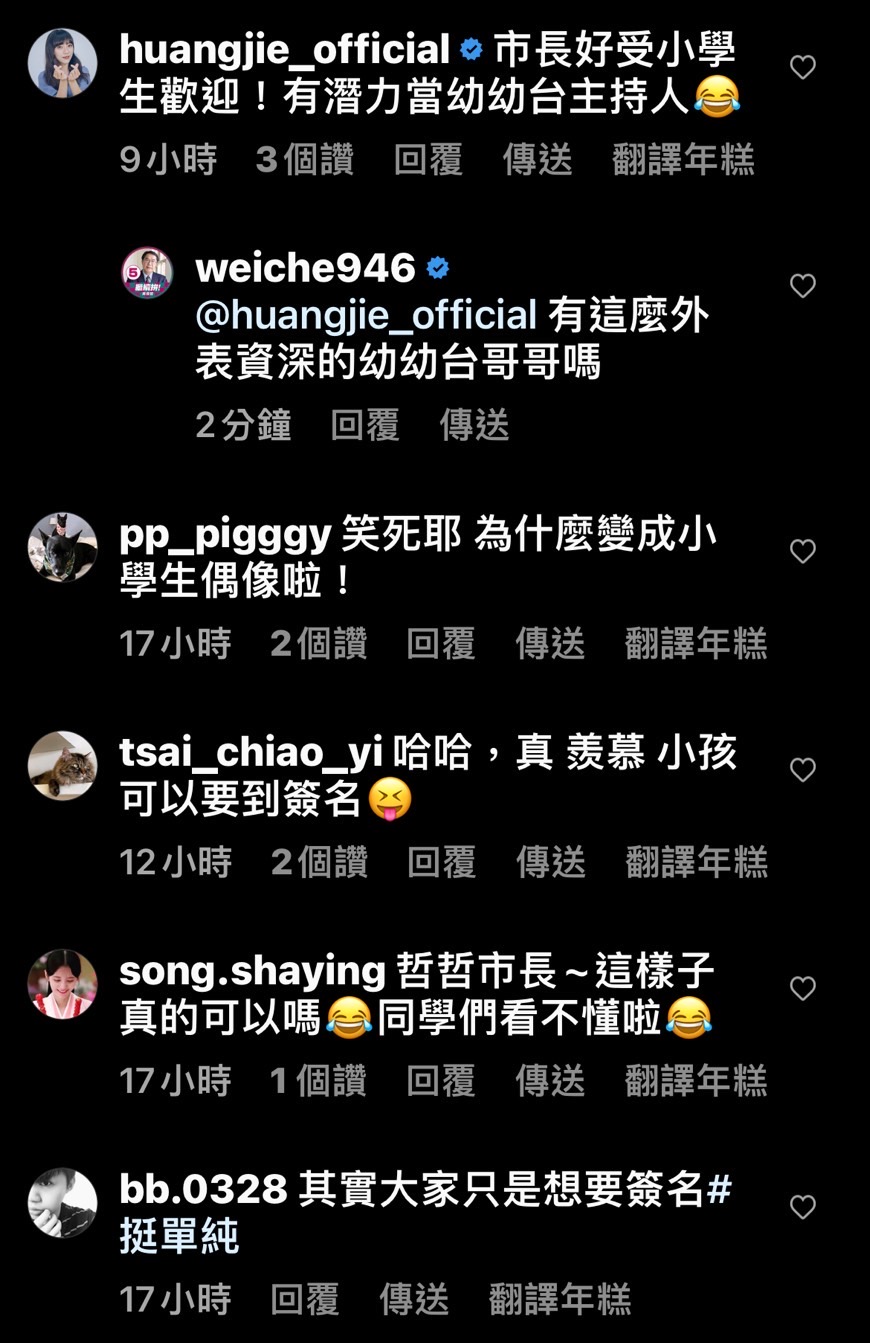
Task: Translate huangjie_official's comment
Action: point(683,160)
